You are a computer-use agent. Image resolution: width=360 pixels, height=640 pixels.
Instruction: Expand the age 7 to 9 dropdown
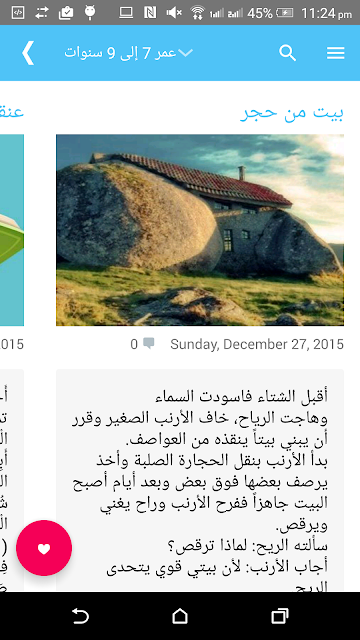click(x=128, y=53)
